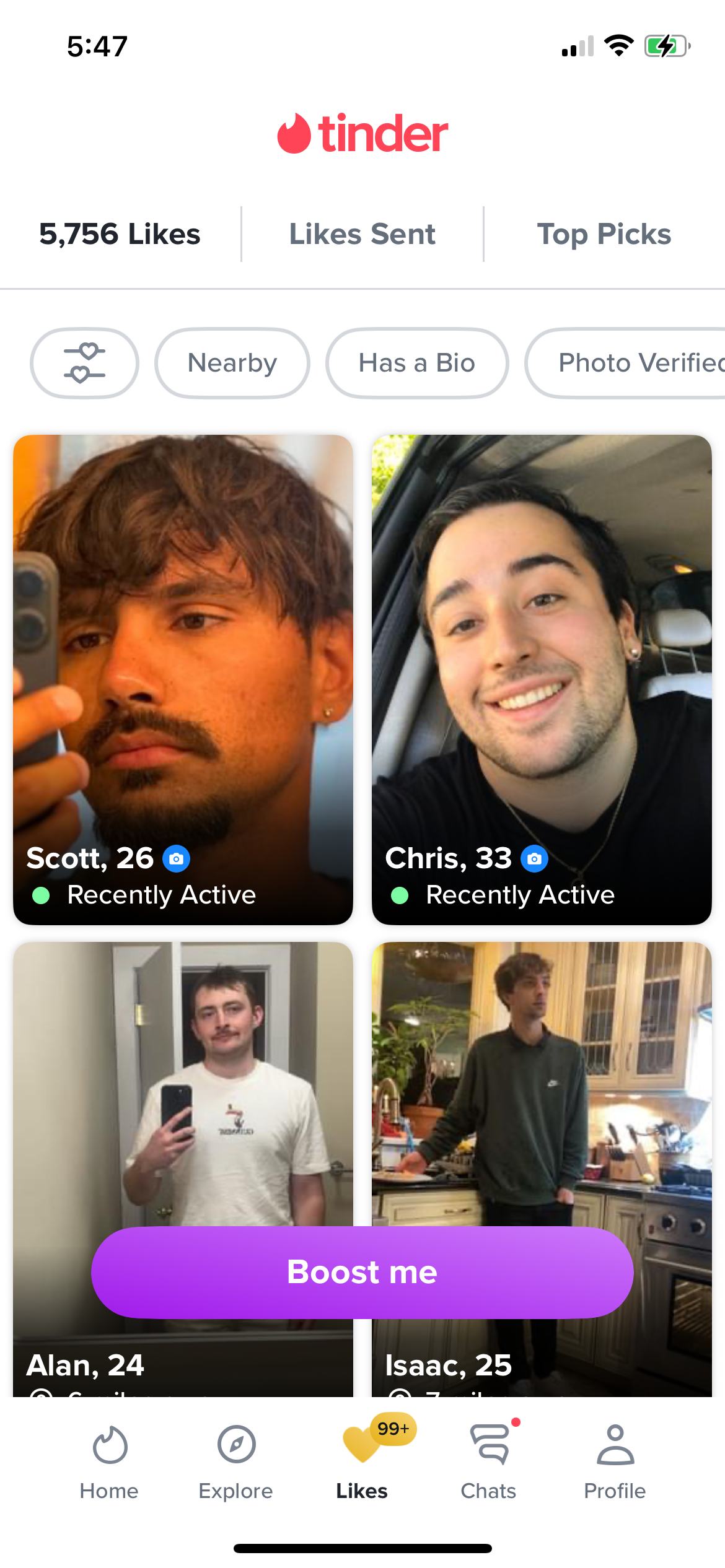Apply the Has a Bio filter

[x=417, y=363]
